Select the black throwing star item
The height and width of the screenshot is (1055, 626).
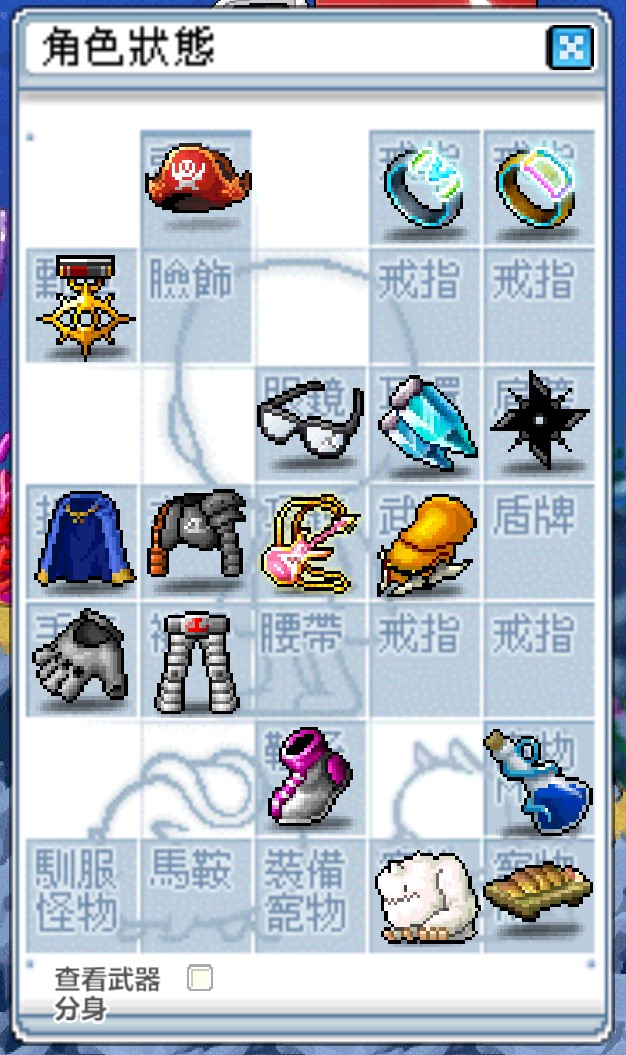point(540,421)
